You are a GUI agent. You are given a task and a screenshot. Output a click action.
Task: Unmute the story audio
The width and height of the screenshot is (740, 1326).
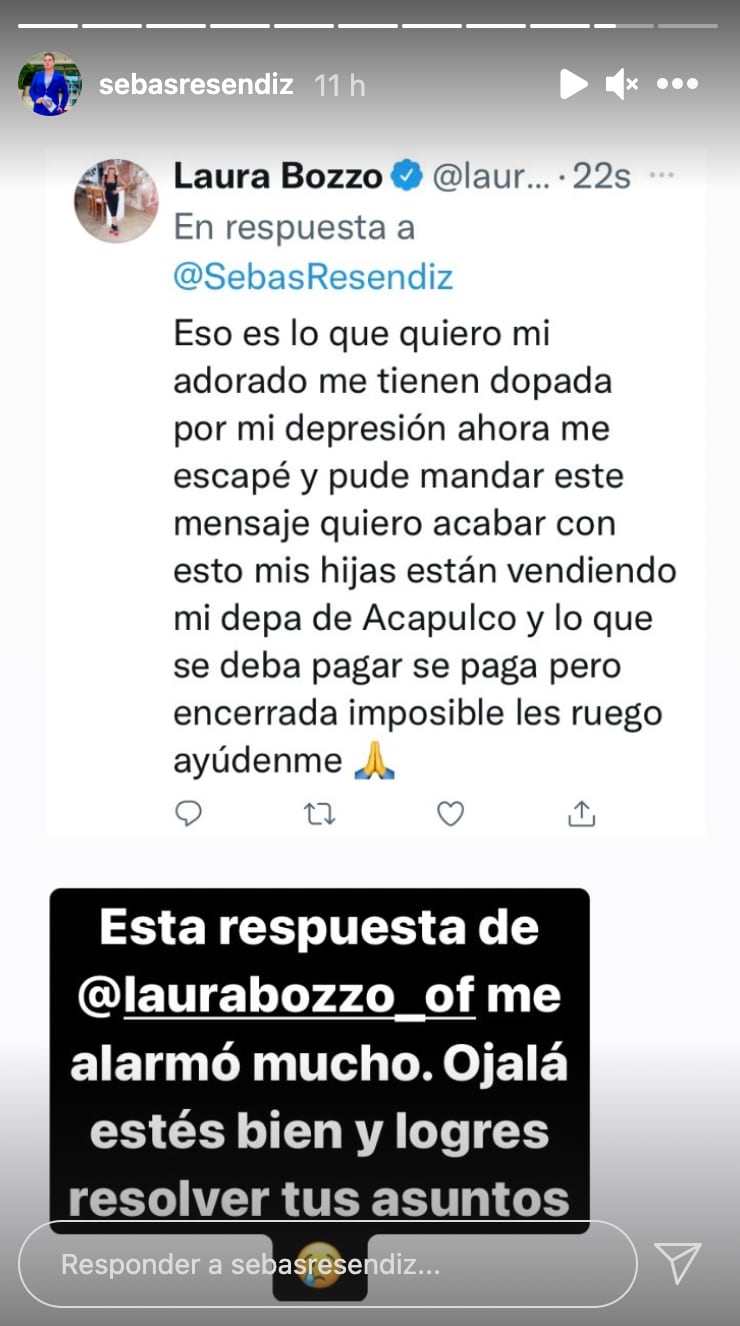coord(621,85)
